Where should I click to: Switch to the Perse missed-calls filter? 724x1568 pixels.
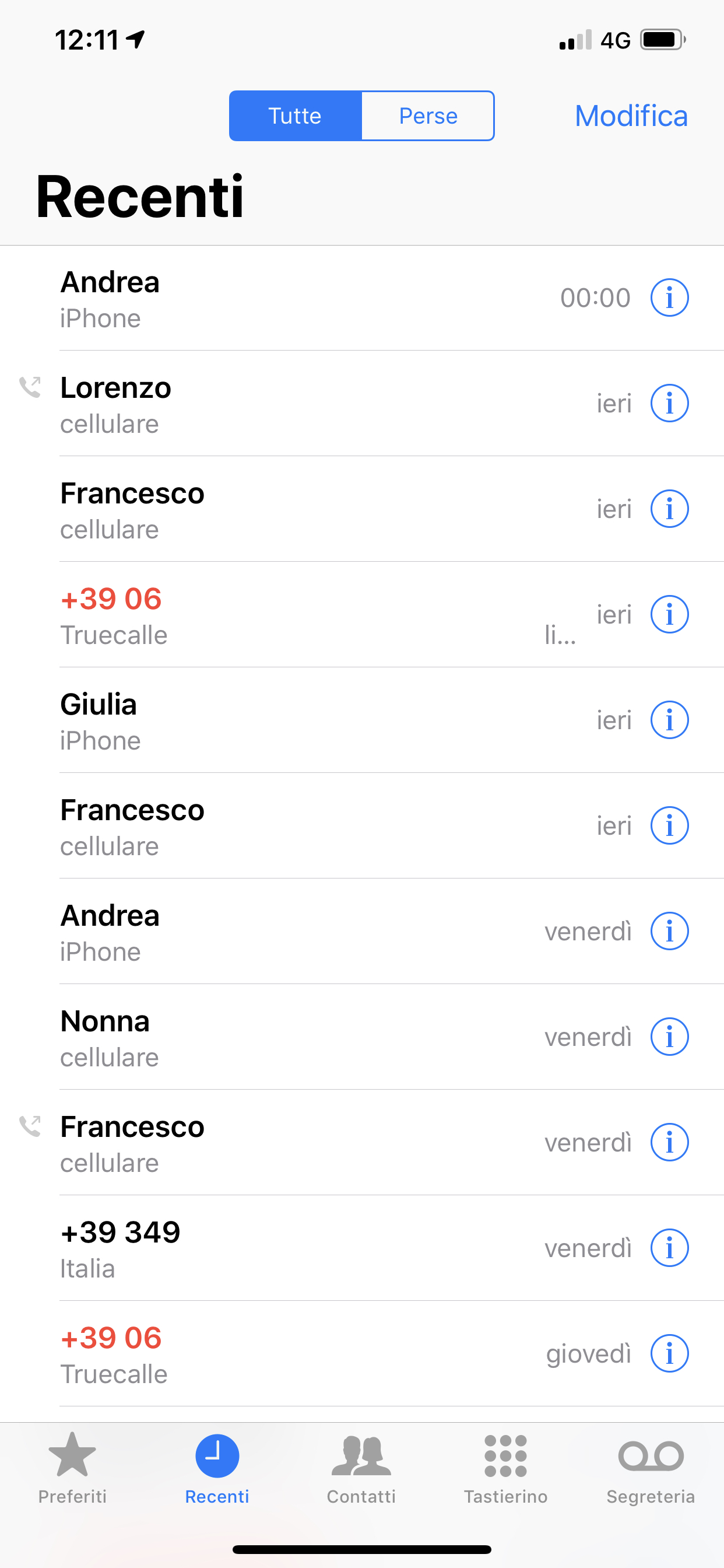pos(428,116)
